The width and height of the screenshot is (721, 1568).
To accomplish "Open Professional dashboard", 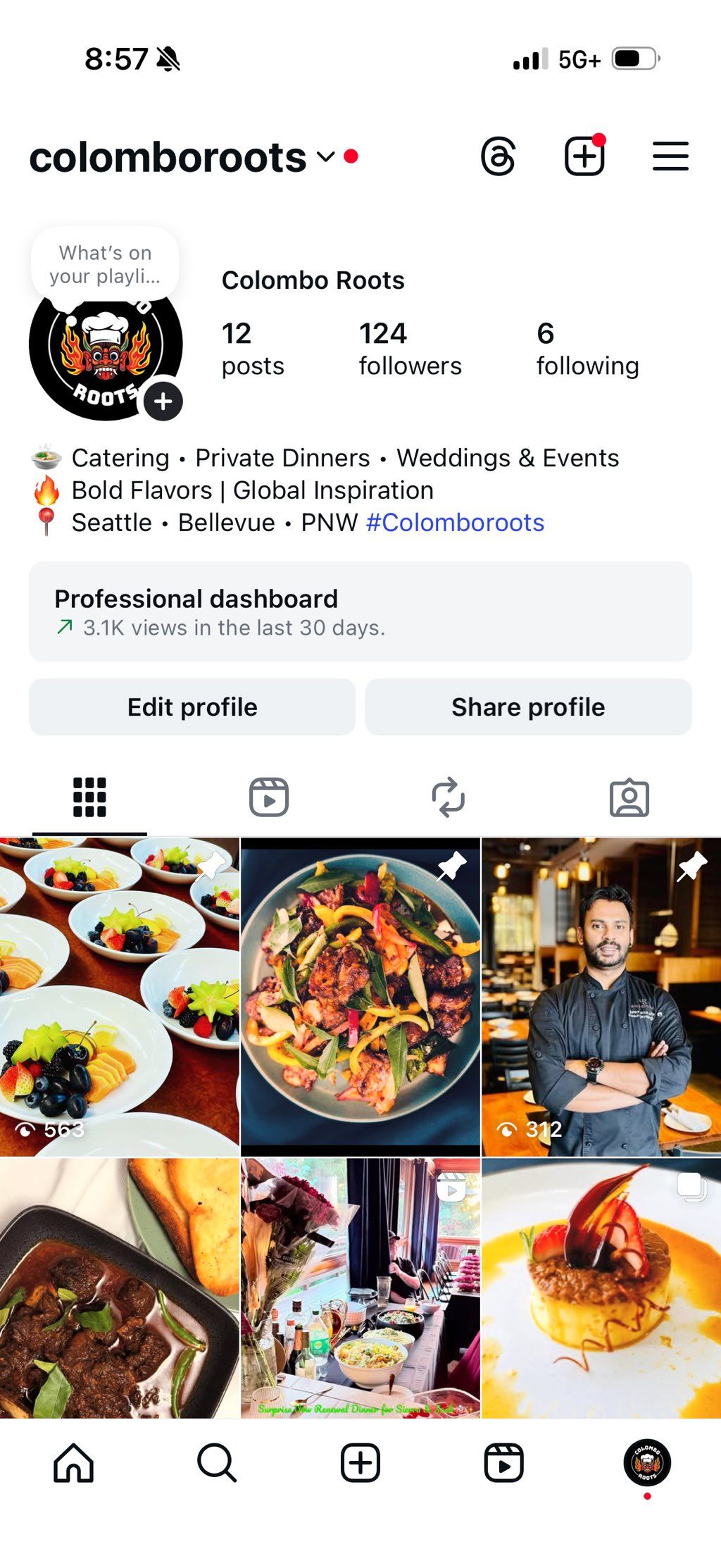I will pyautogui.click(x=360, y=611).
